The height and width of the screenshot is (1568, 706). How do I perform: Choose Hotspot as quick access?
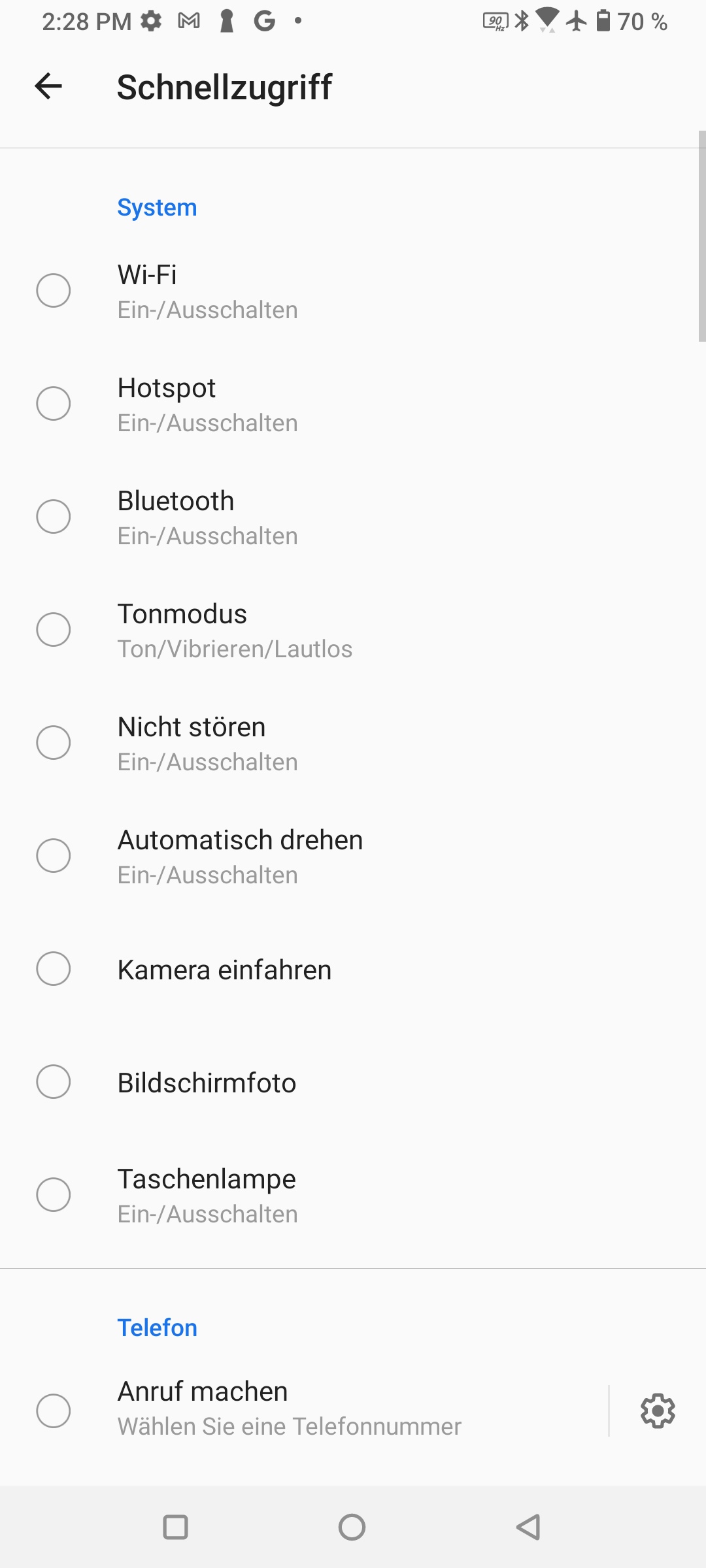353,404
